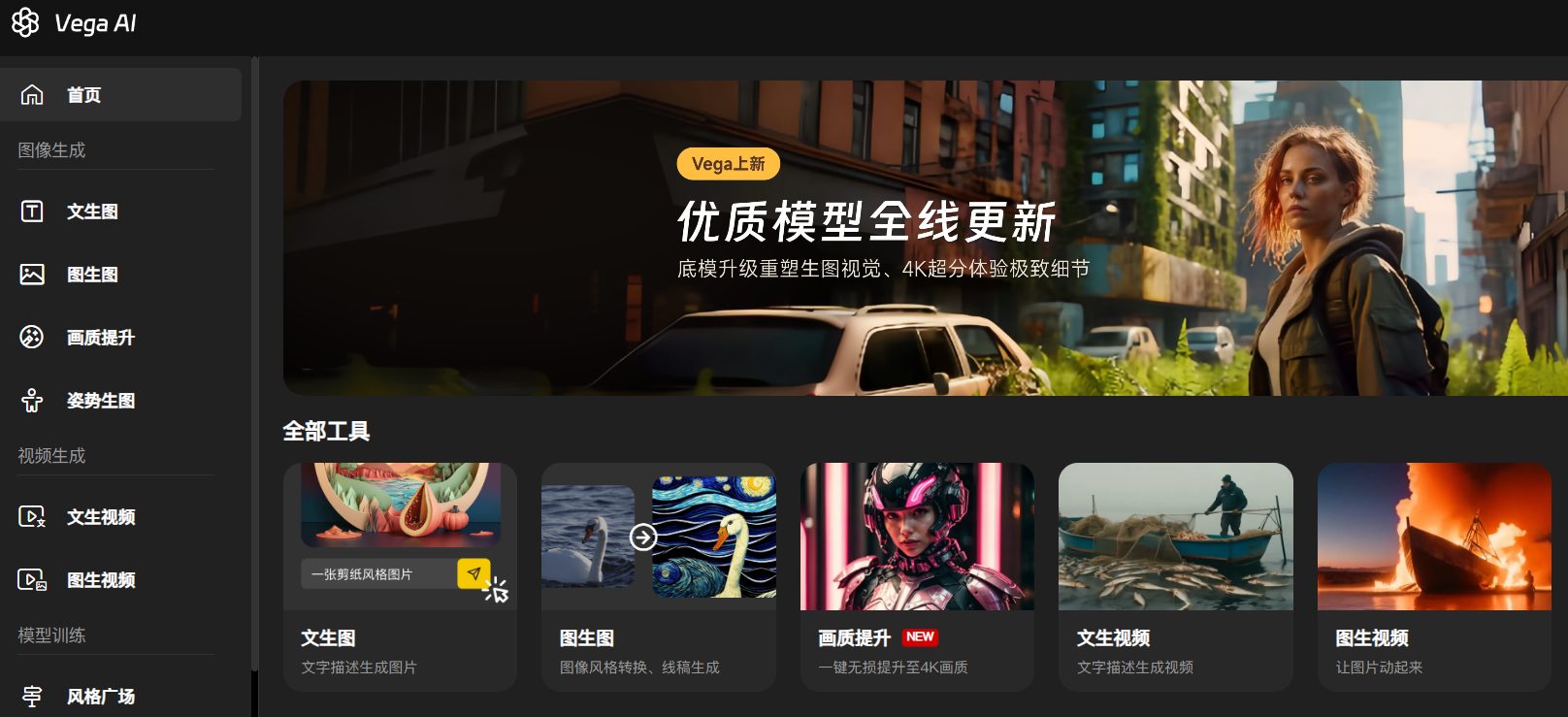Screen dimensions: 1568x717
Task: Open 图生视频 from the sidebar
Action: pyautogui.click(x=99, y=580)
